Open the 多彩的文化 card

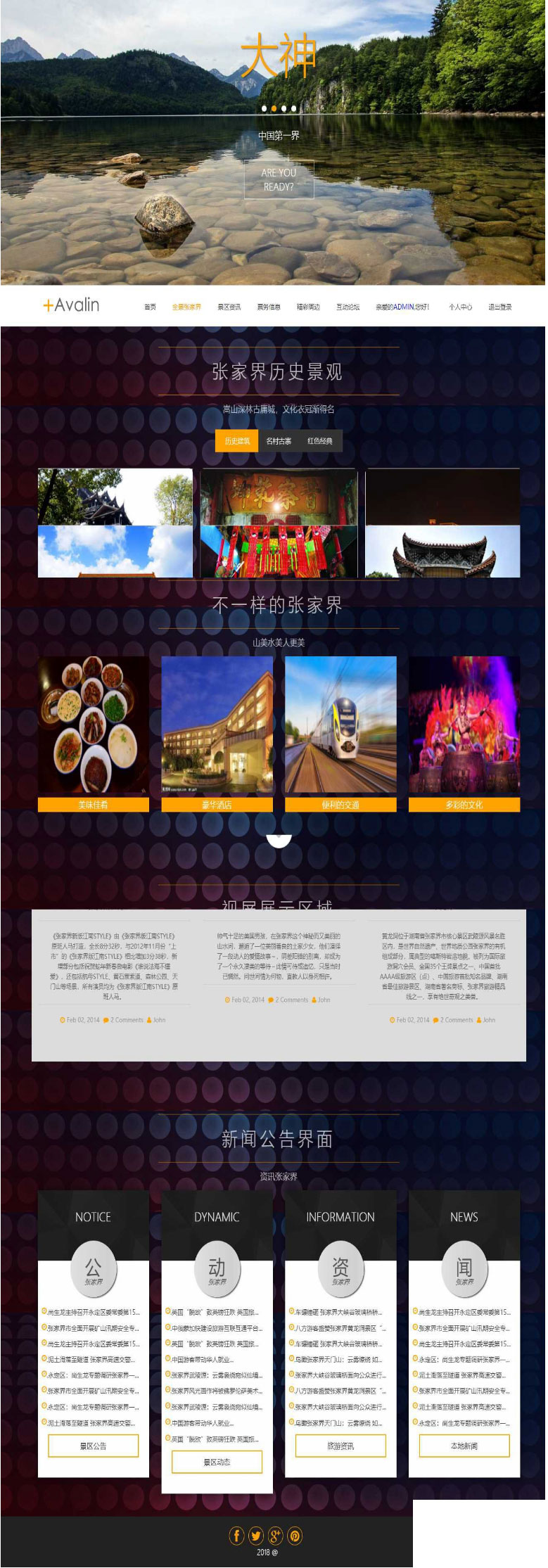[x=464, y=805]
